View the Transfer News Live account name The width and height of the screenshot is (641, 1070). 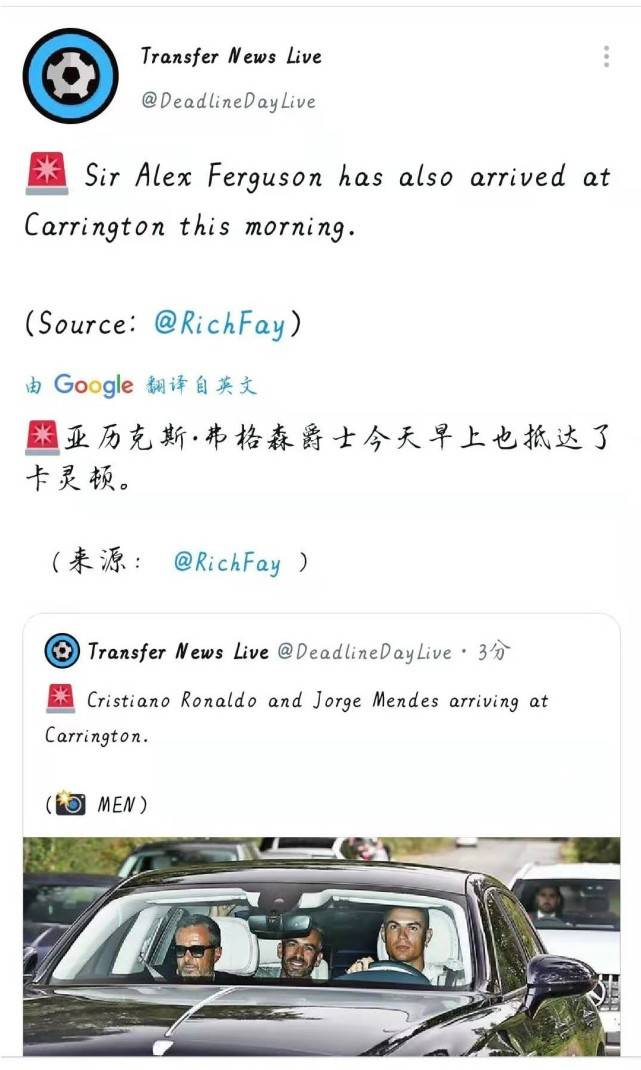(231, 56)
